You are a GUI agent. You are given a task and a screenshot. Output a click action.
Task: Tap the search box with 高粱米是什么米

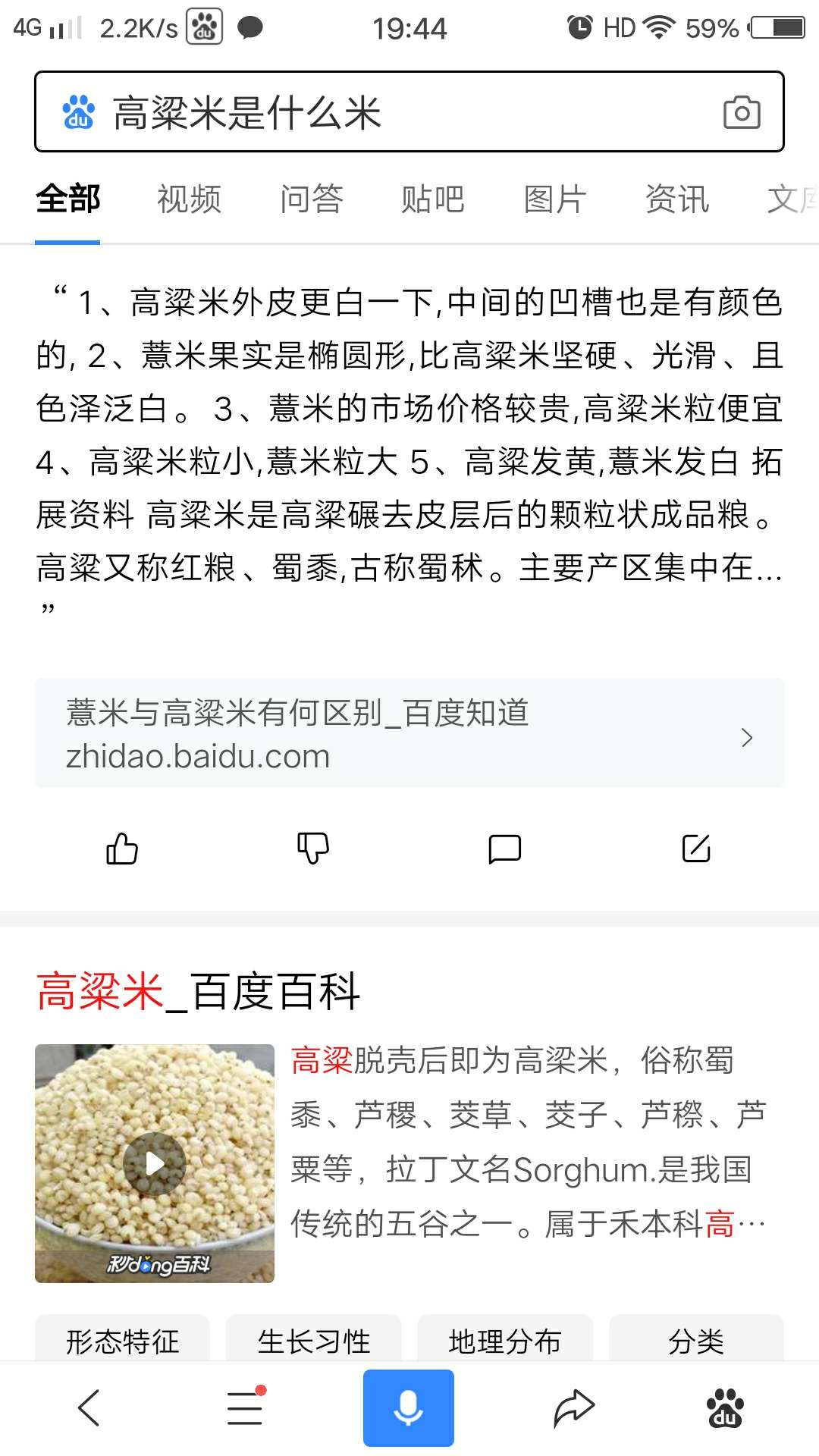point(379,113)
